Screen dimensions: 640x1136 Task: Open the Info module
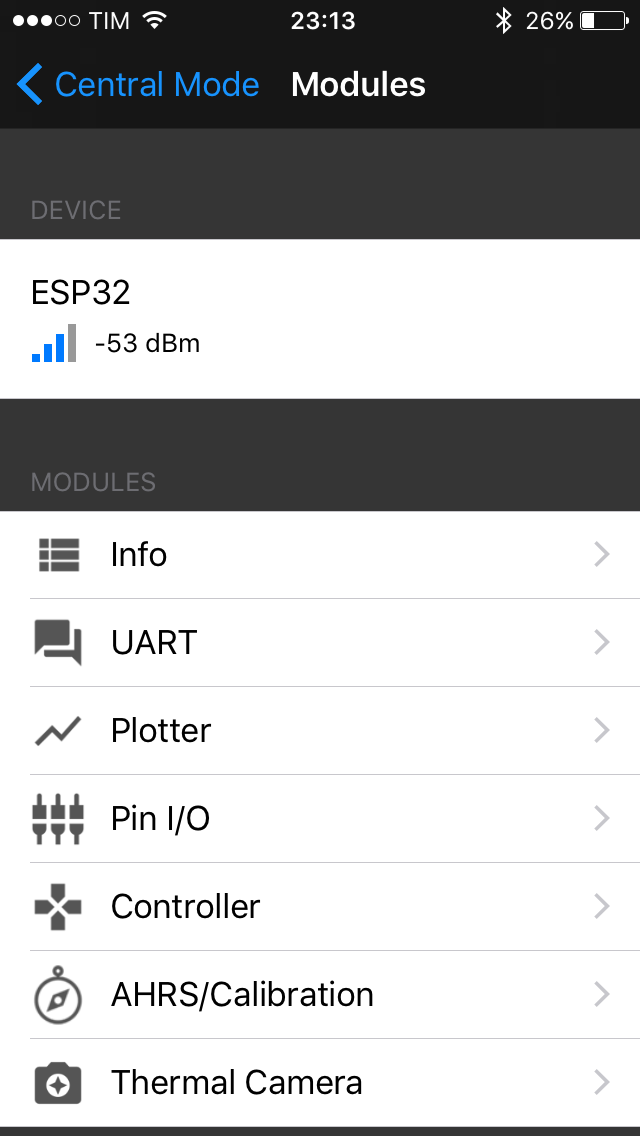320,555
